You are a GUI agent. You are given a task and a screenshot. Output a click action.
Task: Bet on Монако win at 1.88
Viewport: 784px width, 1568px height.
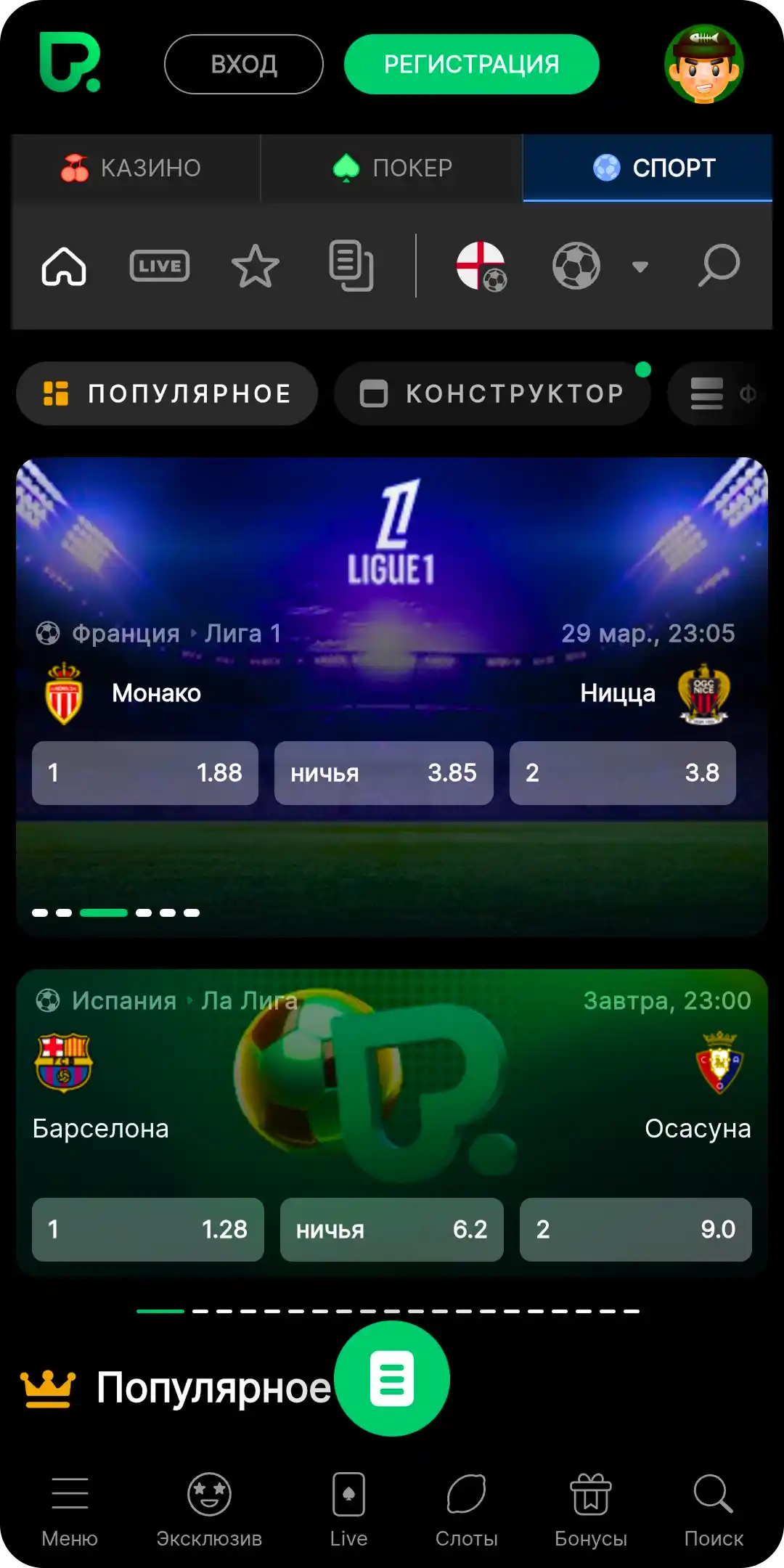point(145,772)
